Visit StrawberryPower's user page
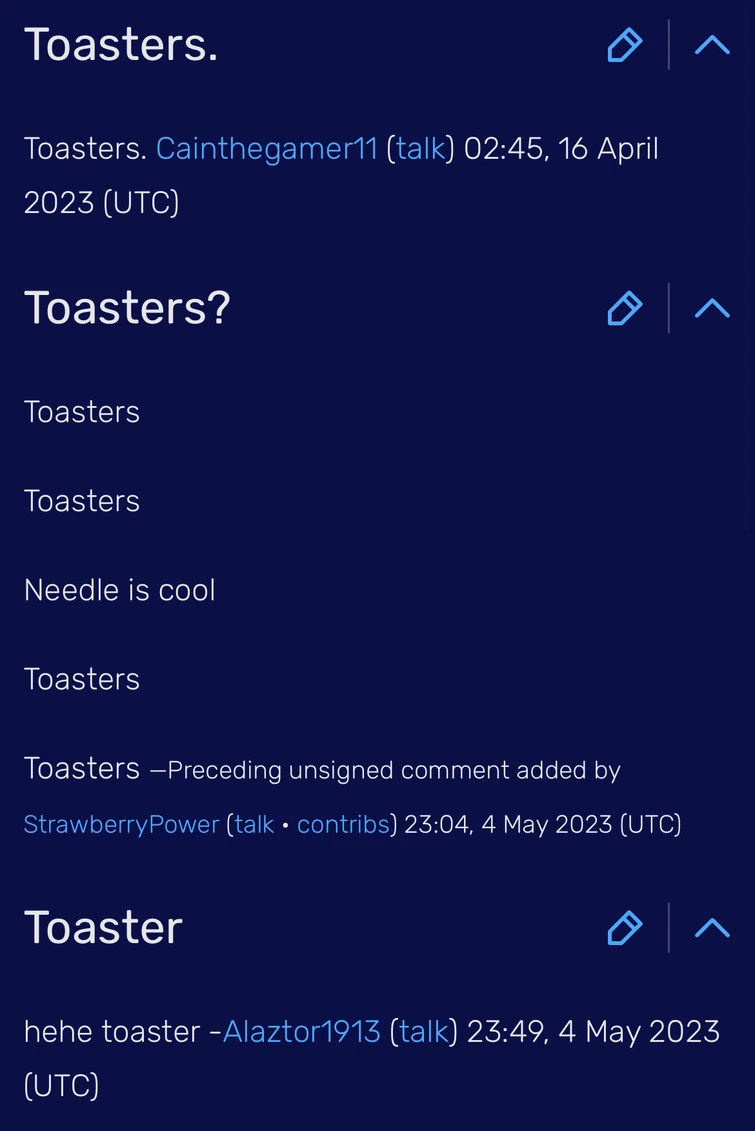This screenshot has height=1131, width=755. [120, 824]
